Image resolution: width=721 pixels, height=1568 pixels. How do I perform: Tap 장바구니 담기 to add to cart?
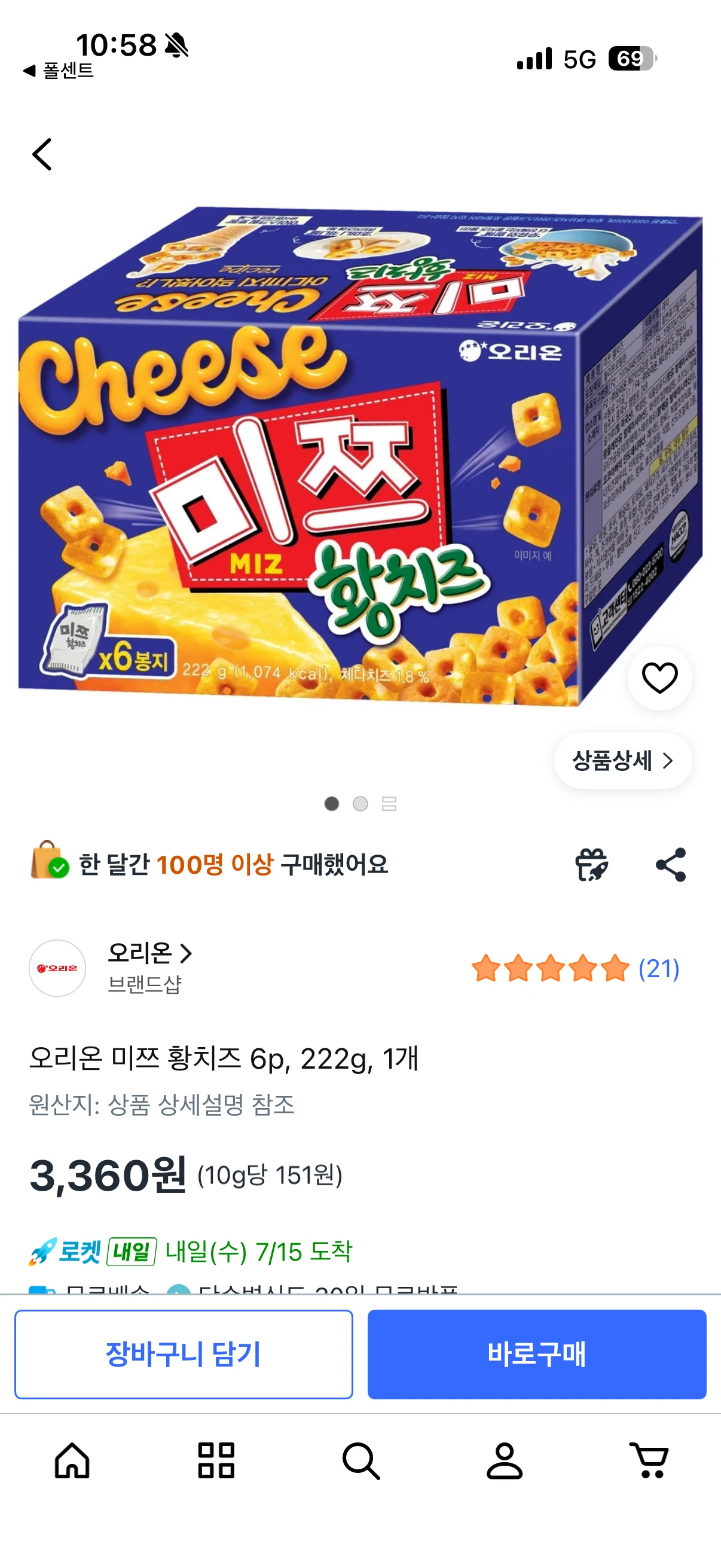click(184, 1355)
